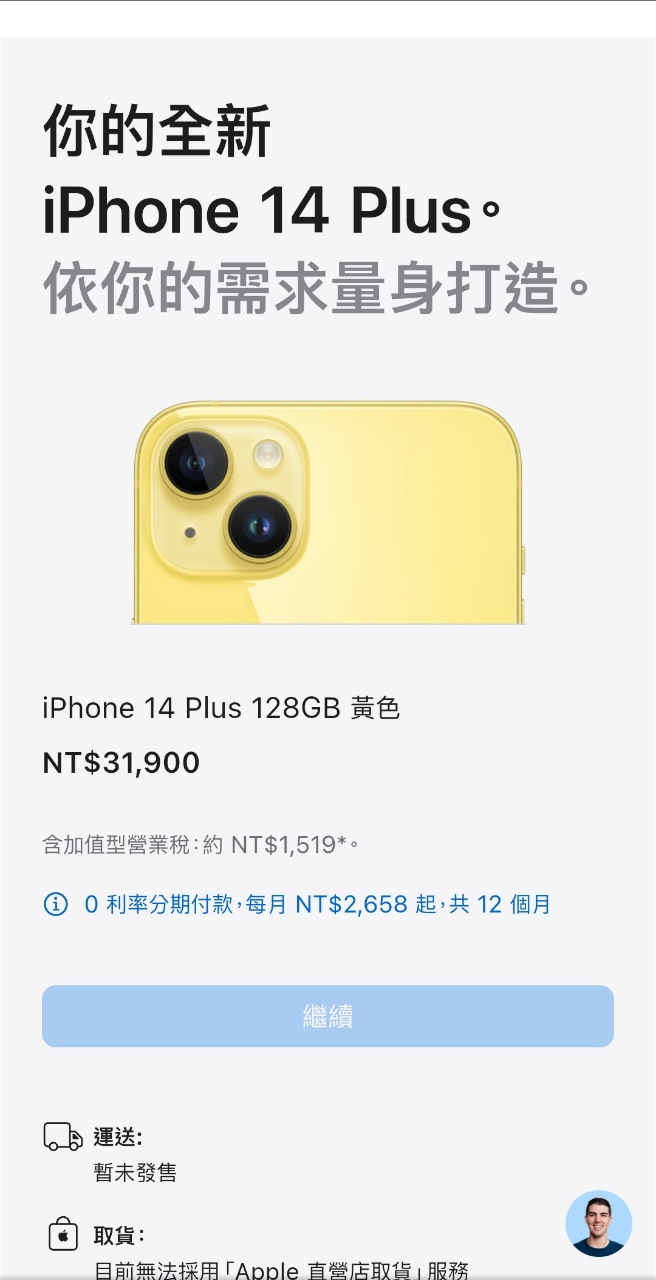The image size is (656, 1280).
Task: Open the specialist chat avatar
Action: [598, 1223]
